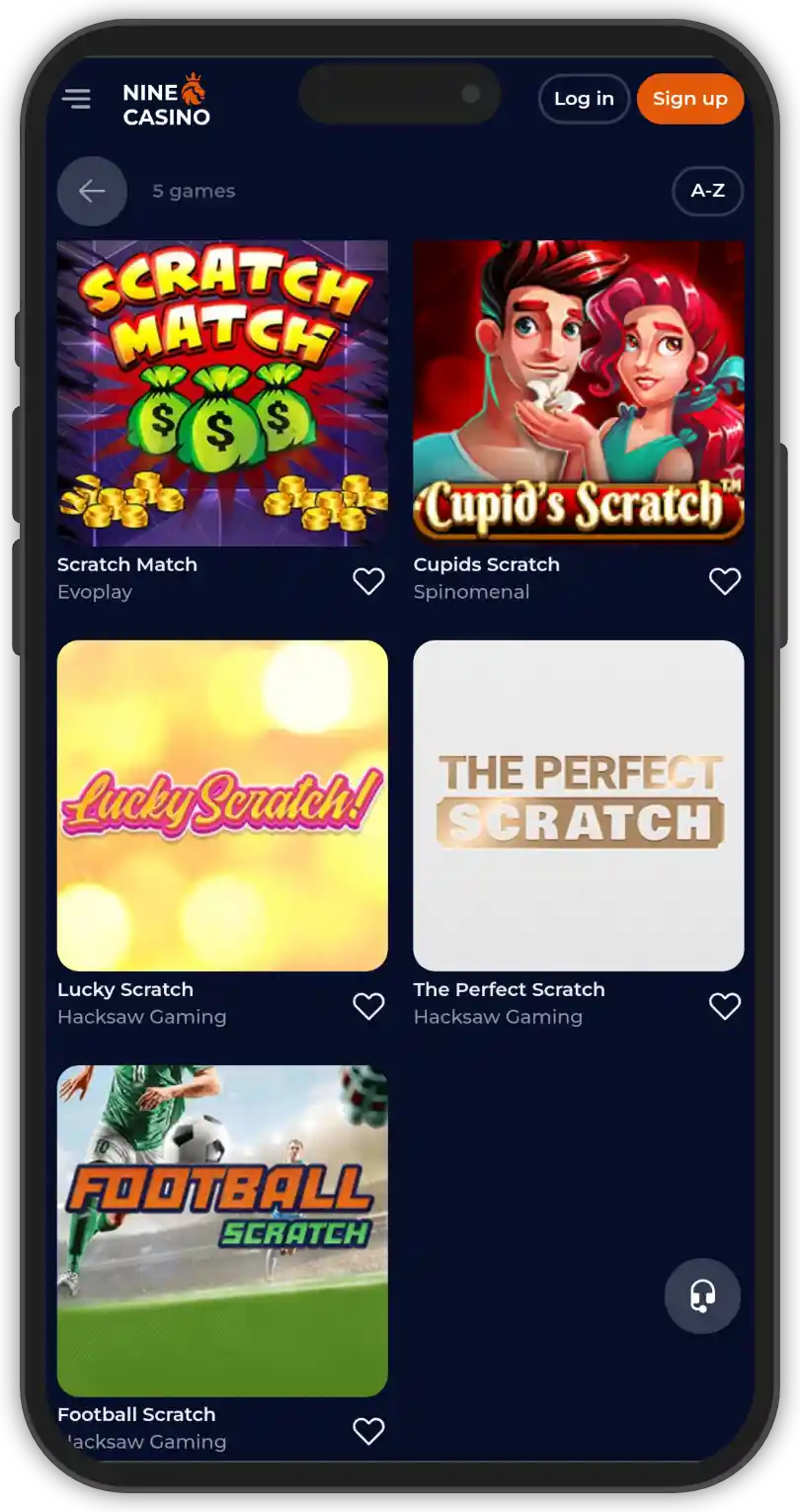Tap the Log in button
This screenshot has height=1512, width=800.
tap(584, 99)
